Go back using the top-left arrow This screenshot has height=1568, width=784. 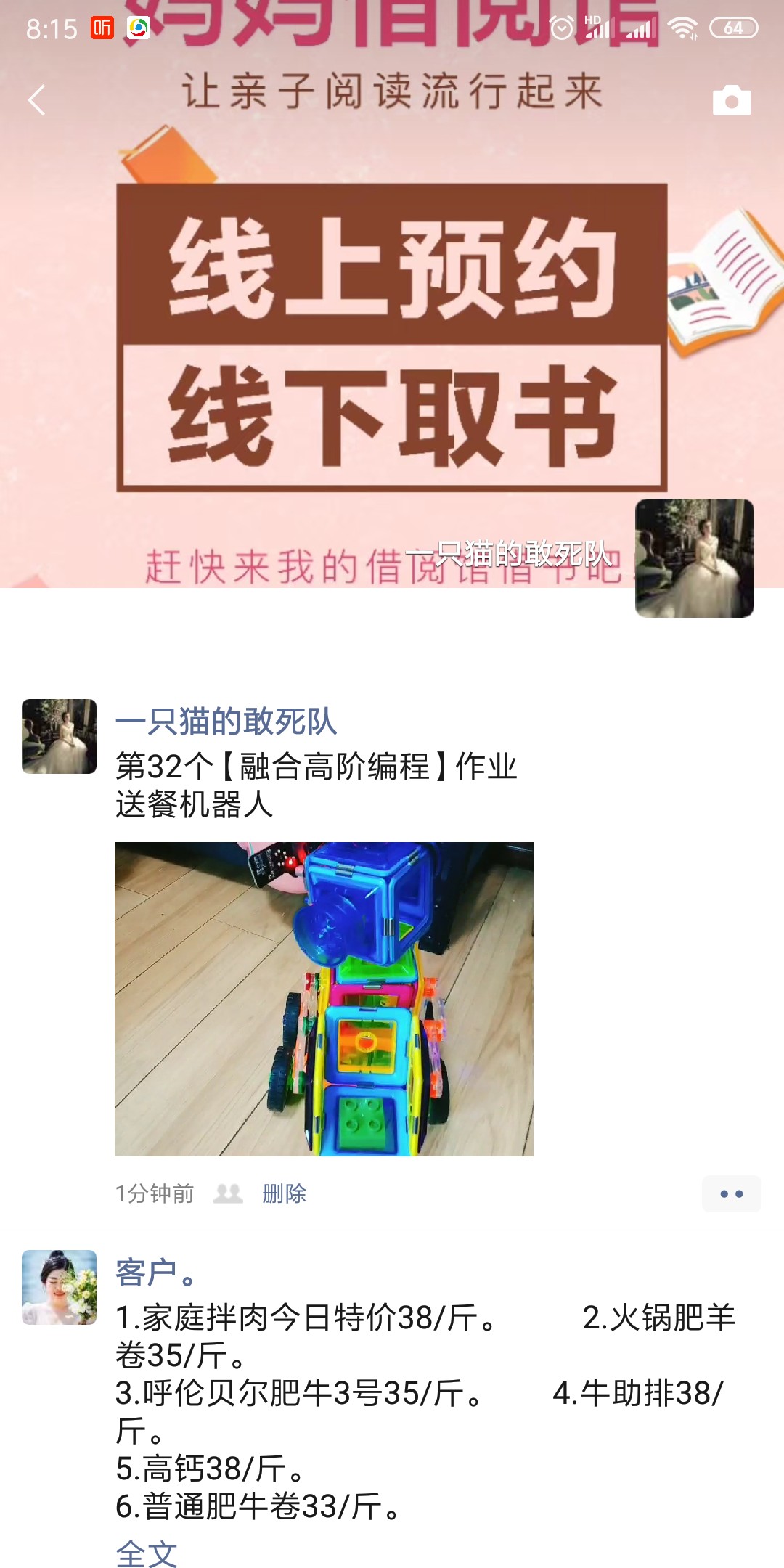point(37,100)
